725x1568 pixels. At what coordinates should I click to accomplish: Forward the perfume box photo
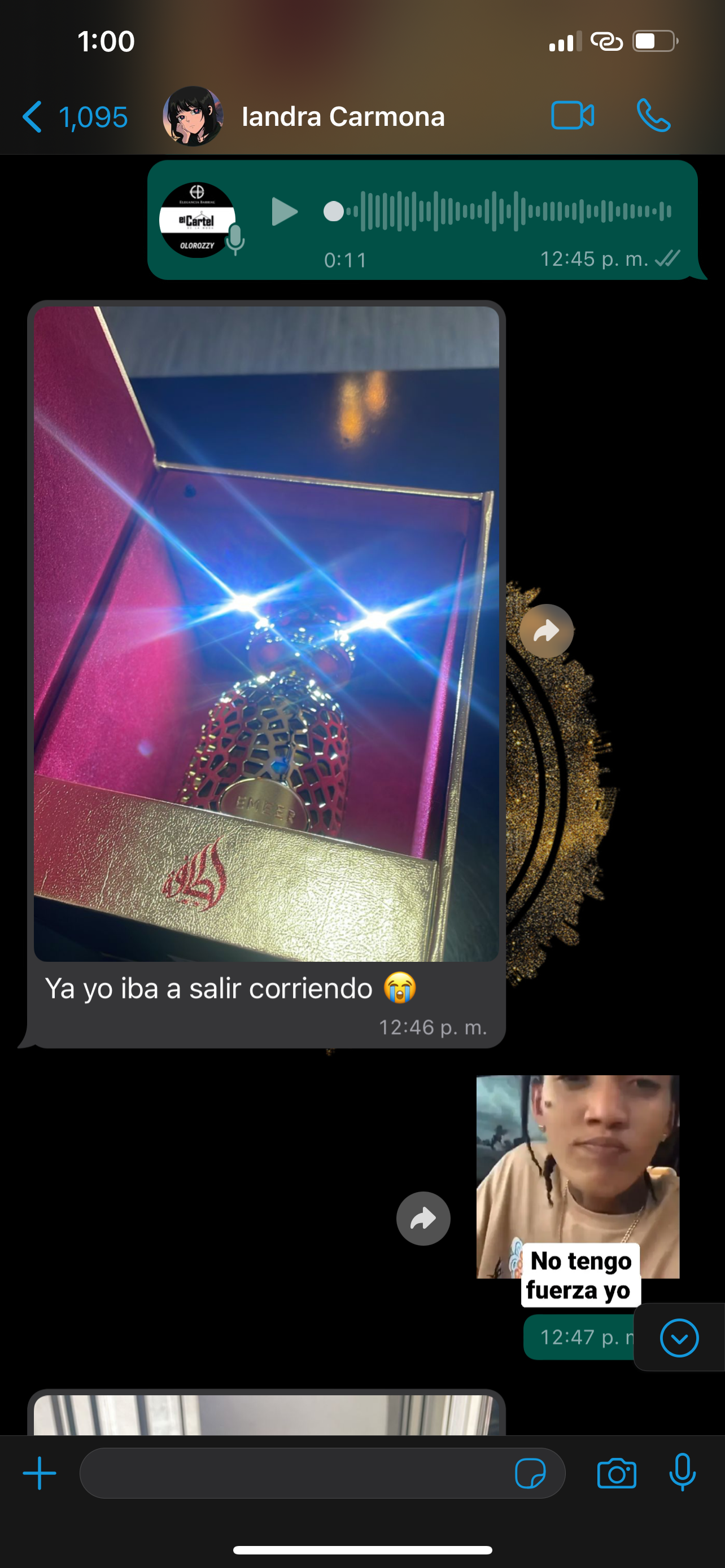546,631
